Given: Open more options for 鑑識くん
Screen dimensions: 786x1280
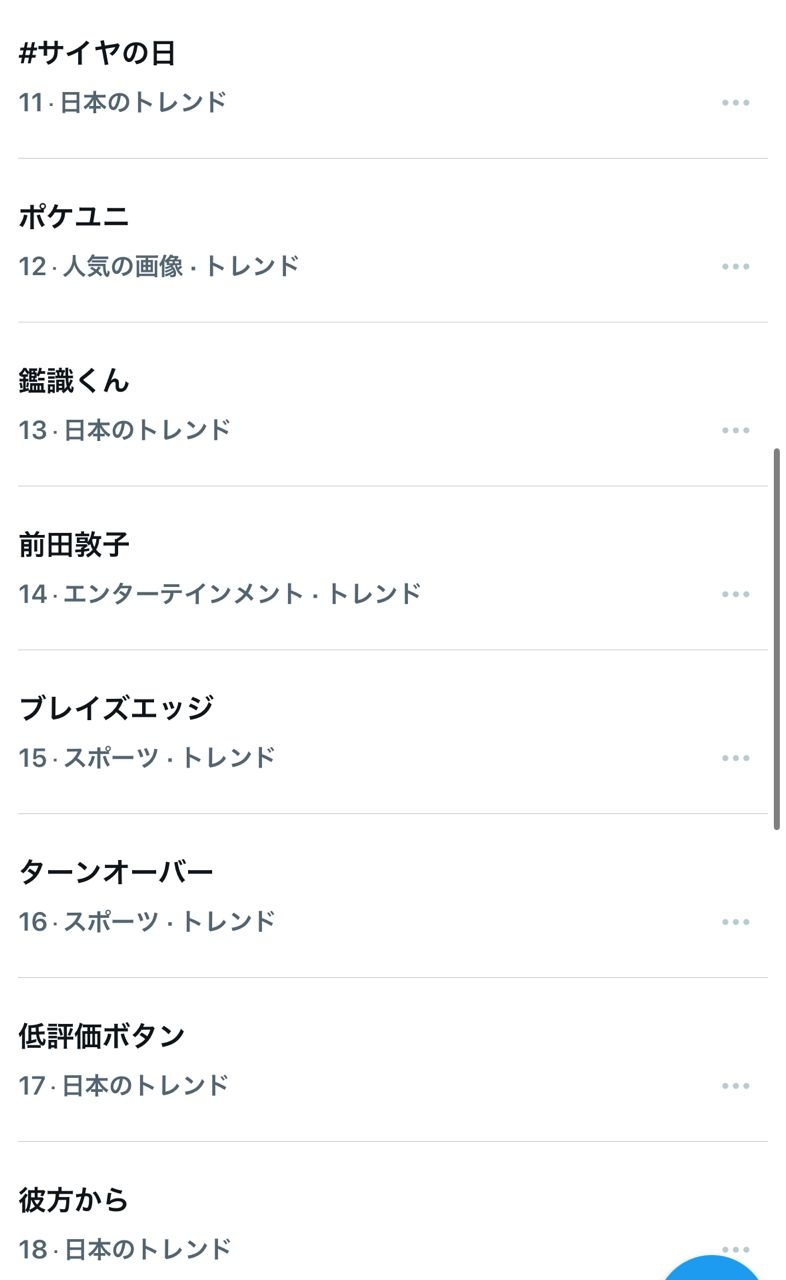Looking at the screenshot, I should click(735, 430).
